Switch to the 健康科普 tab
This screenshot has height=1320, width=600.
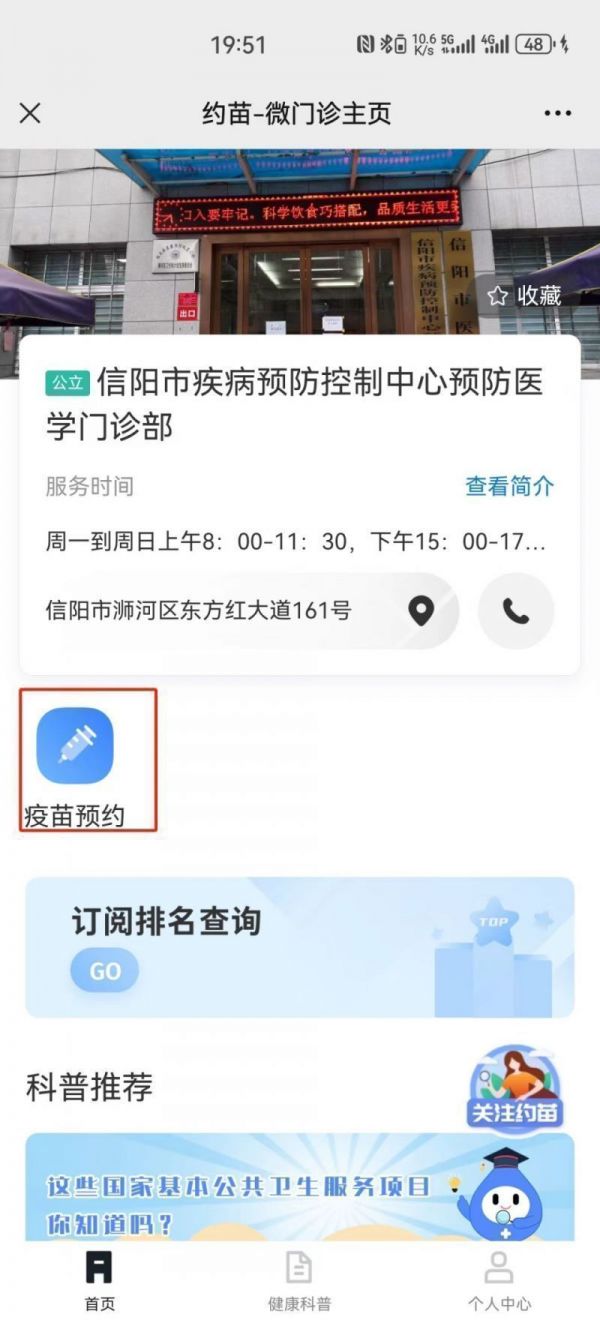pyautogui.click(x=299, y=1280)
